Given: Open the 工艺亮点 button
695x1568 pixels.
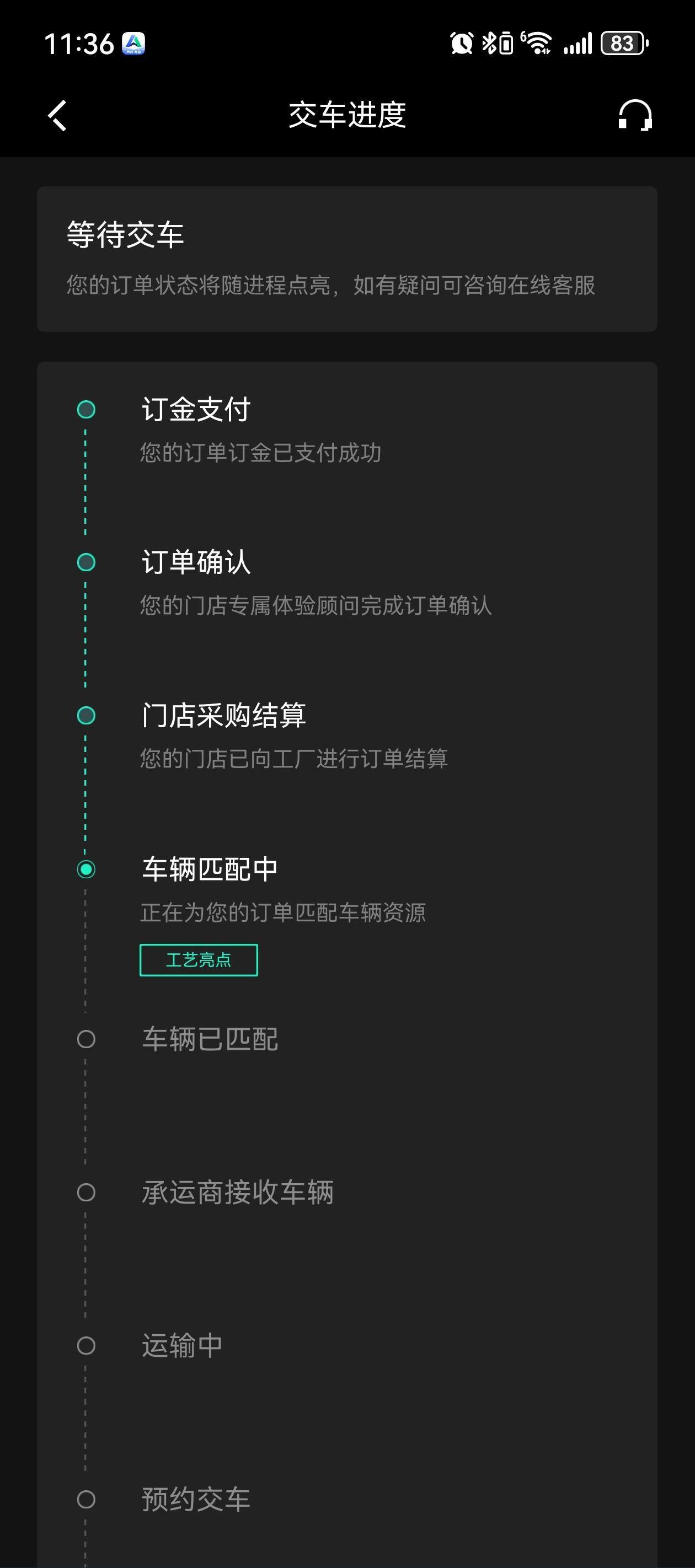Looking at the screenshot, I should (199, 960).
